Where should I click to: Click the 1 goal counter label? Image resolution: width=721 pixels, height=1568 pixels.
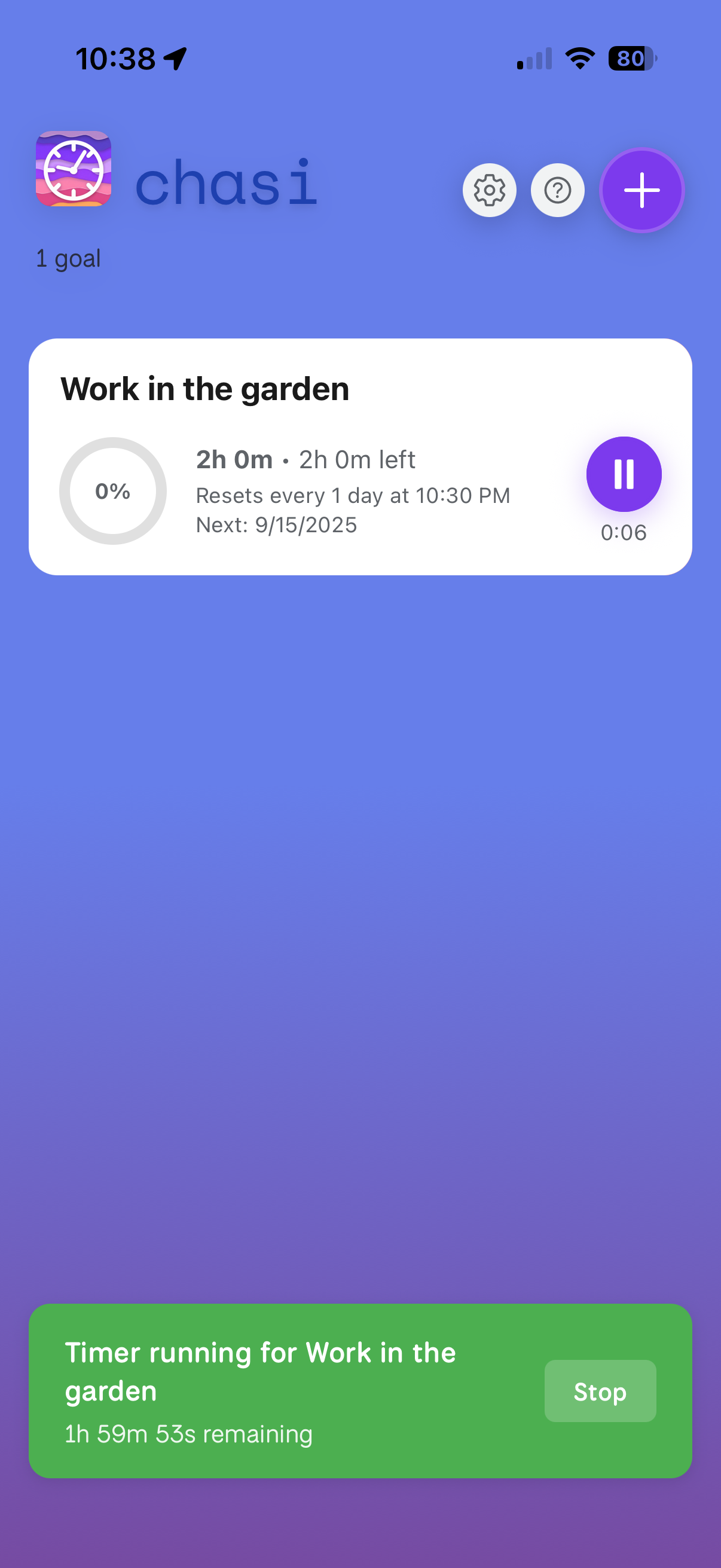(x=68, y=258)
